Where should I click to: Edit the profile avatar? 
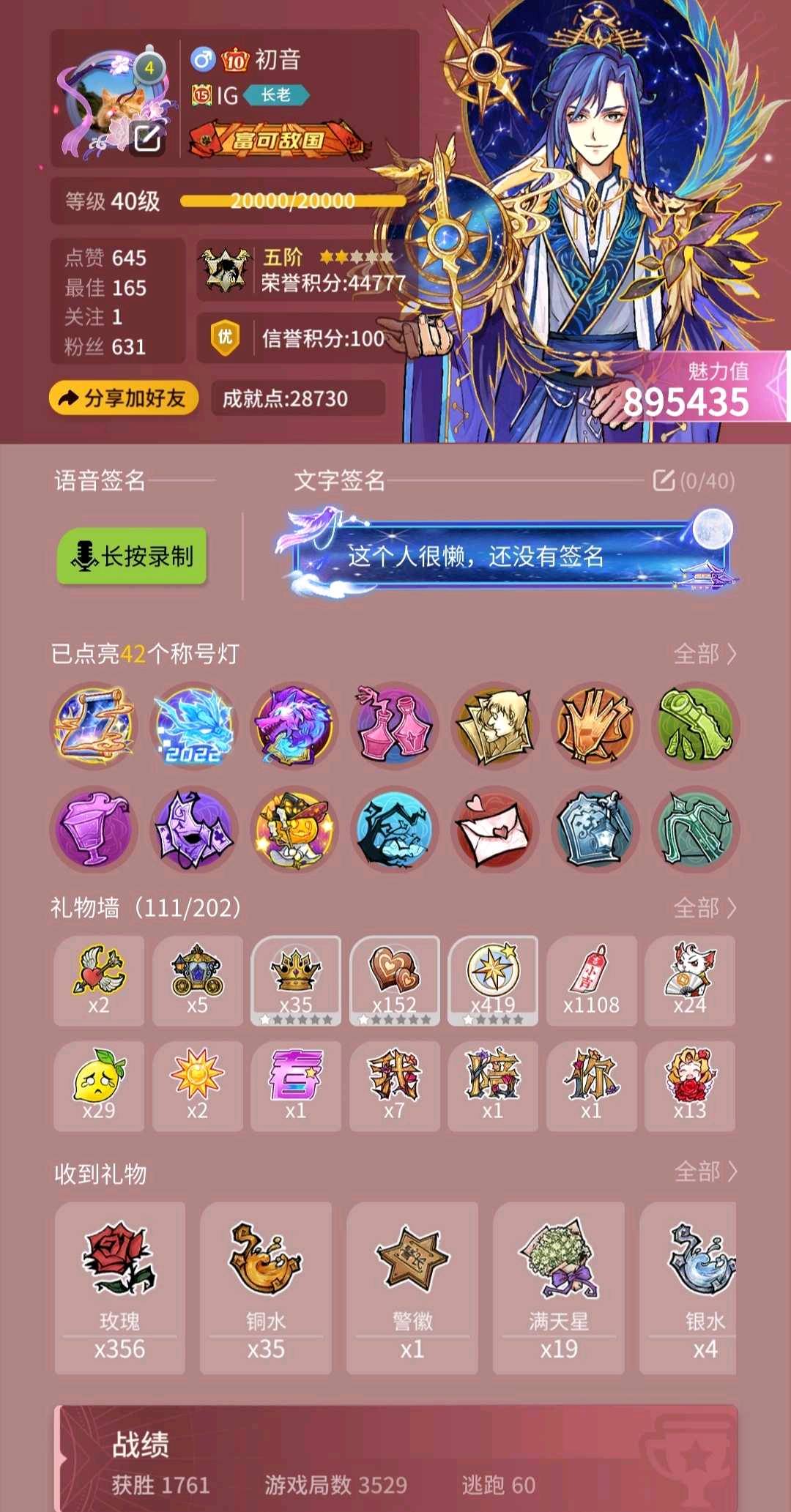tap(147, 138)
